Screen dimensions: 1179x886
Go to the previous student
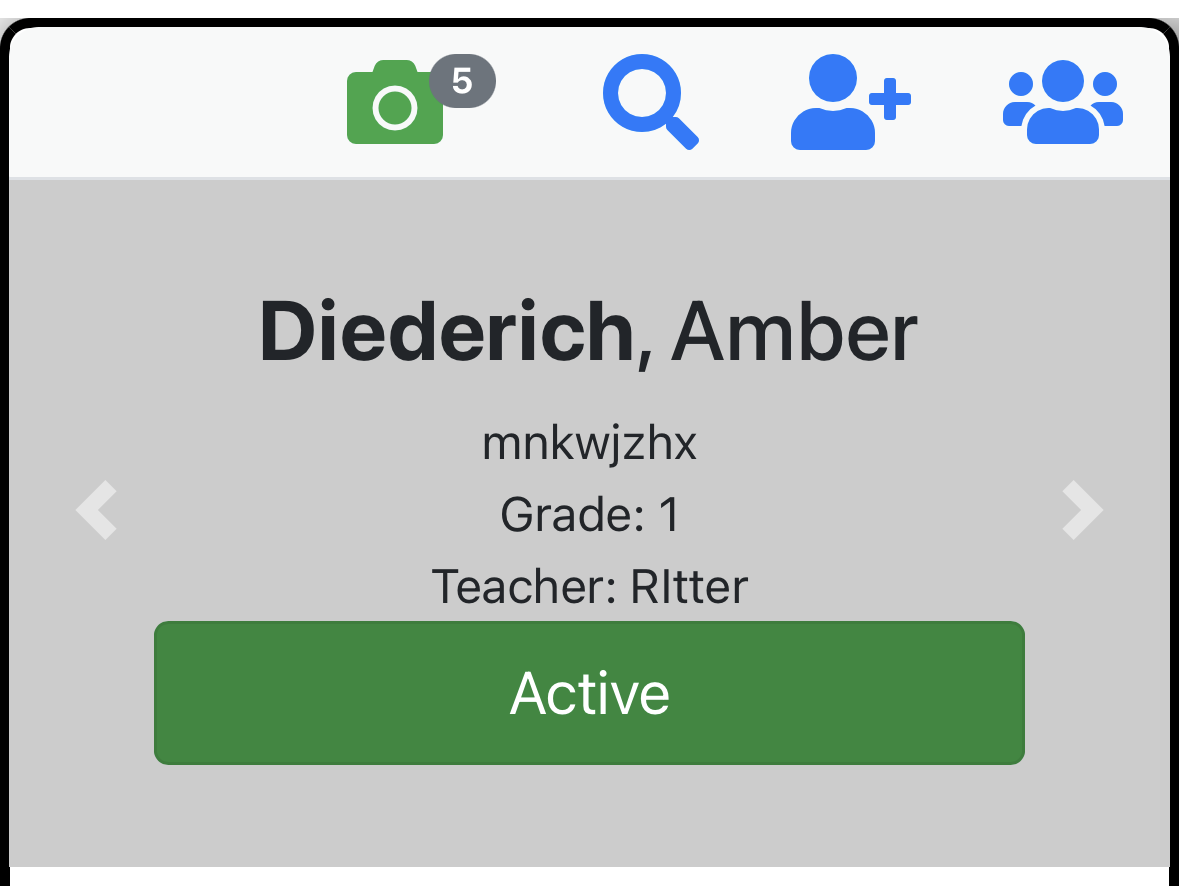[x=97, y=510]
